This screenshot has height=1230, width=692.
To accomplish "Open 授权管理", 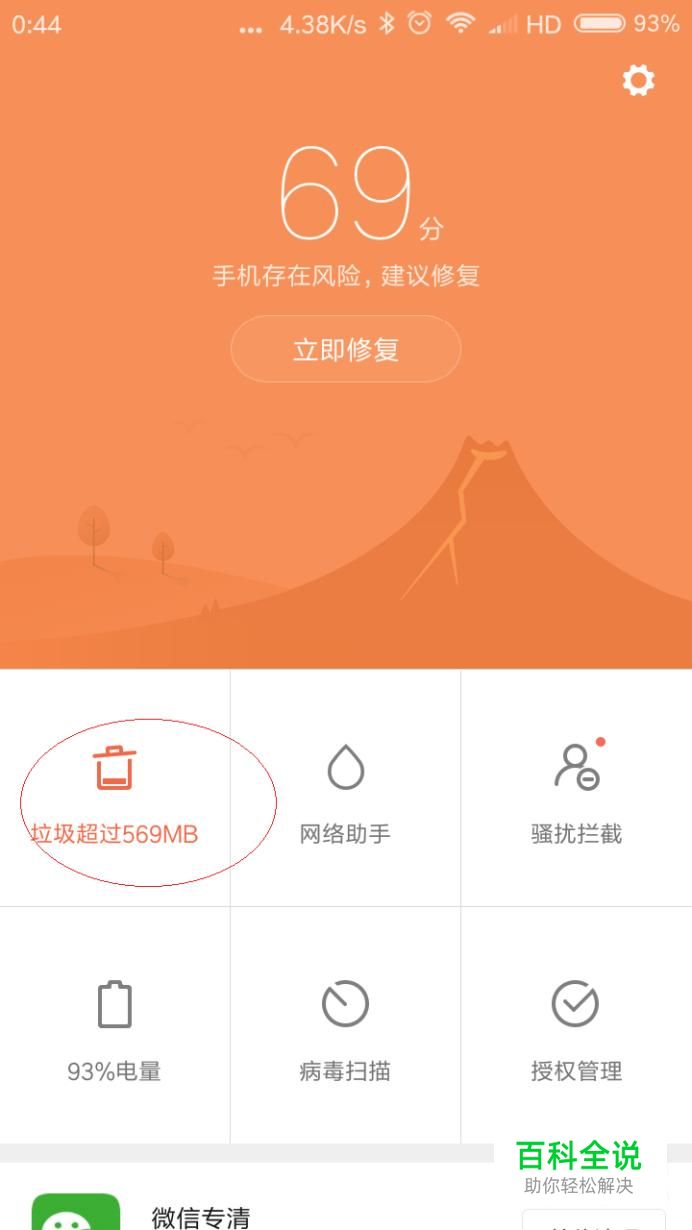I will [x=576, y=1027].
